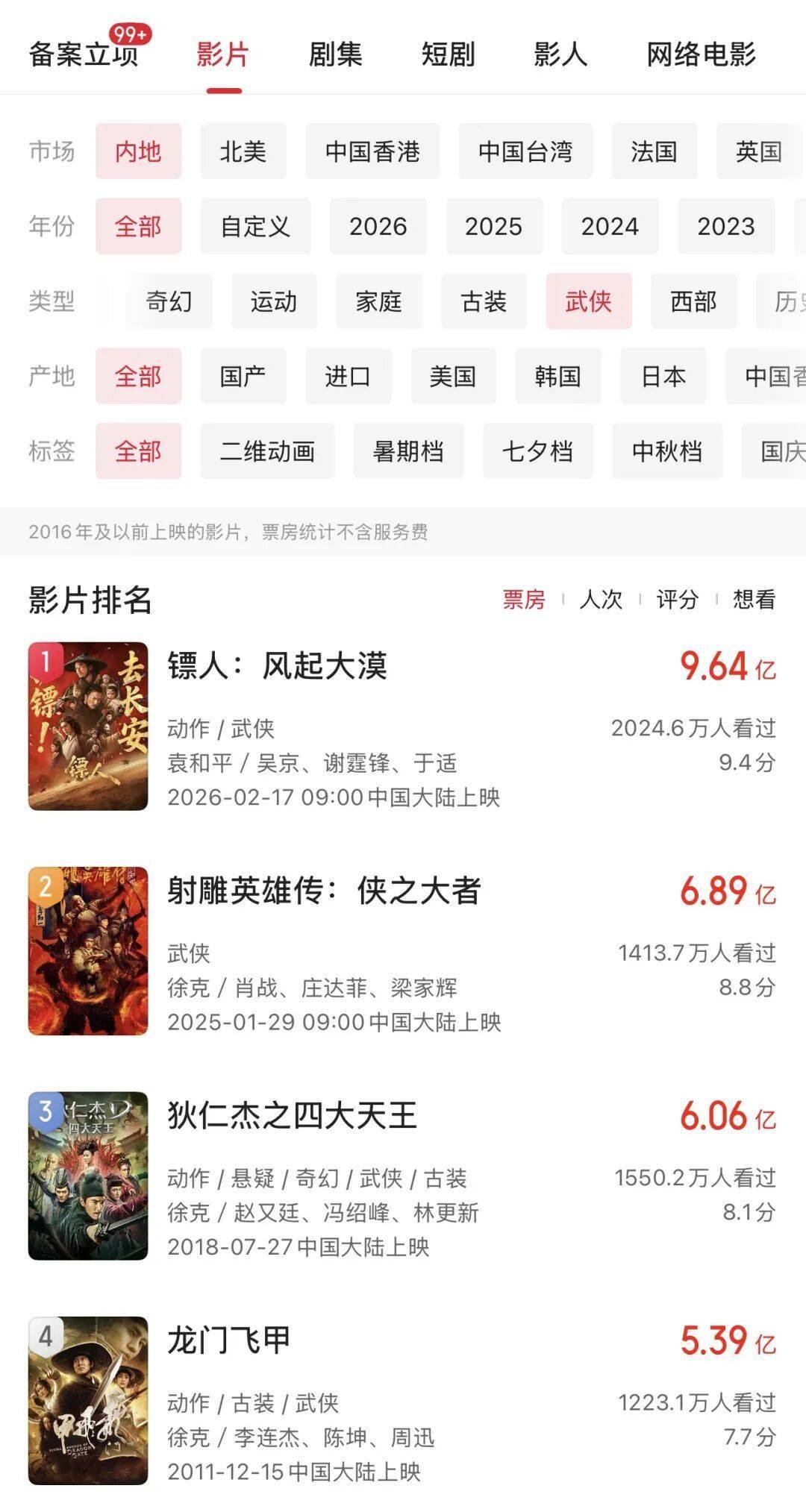Sort the ranking by 想看

click(x=754, y=599)
